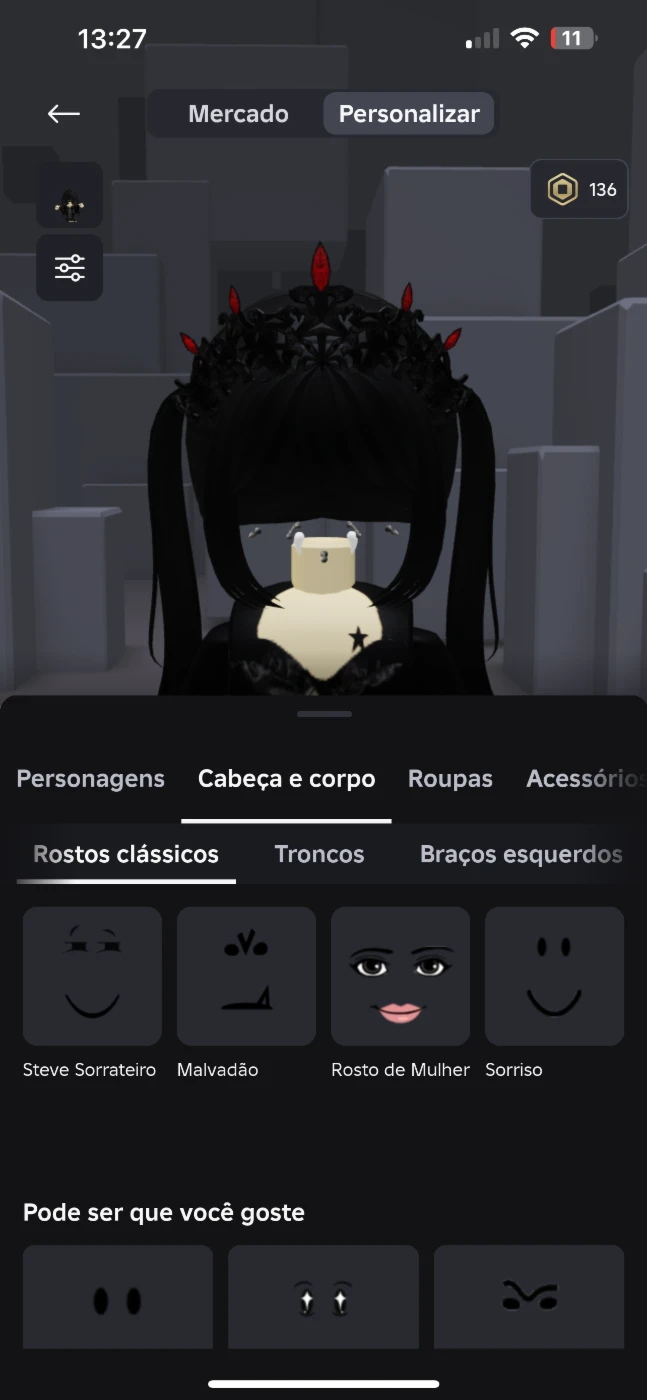The width and height of the screenshot is (647, 1400).
Task: Select the Personalizar tab
Action: 409,114
